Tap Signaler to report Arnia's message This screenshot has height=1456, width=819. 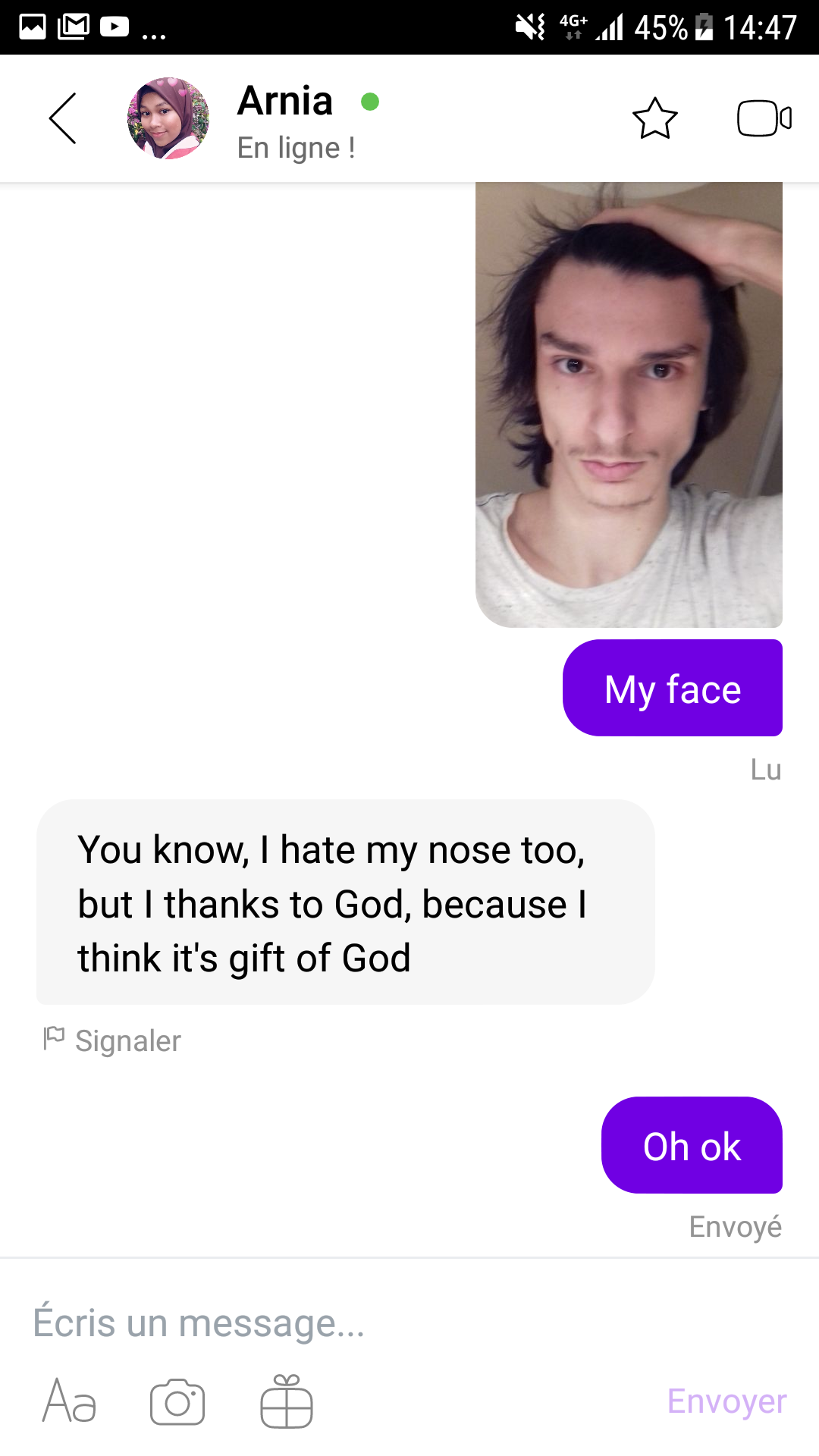point(113,1040)
